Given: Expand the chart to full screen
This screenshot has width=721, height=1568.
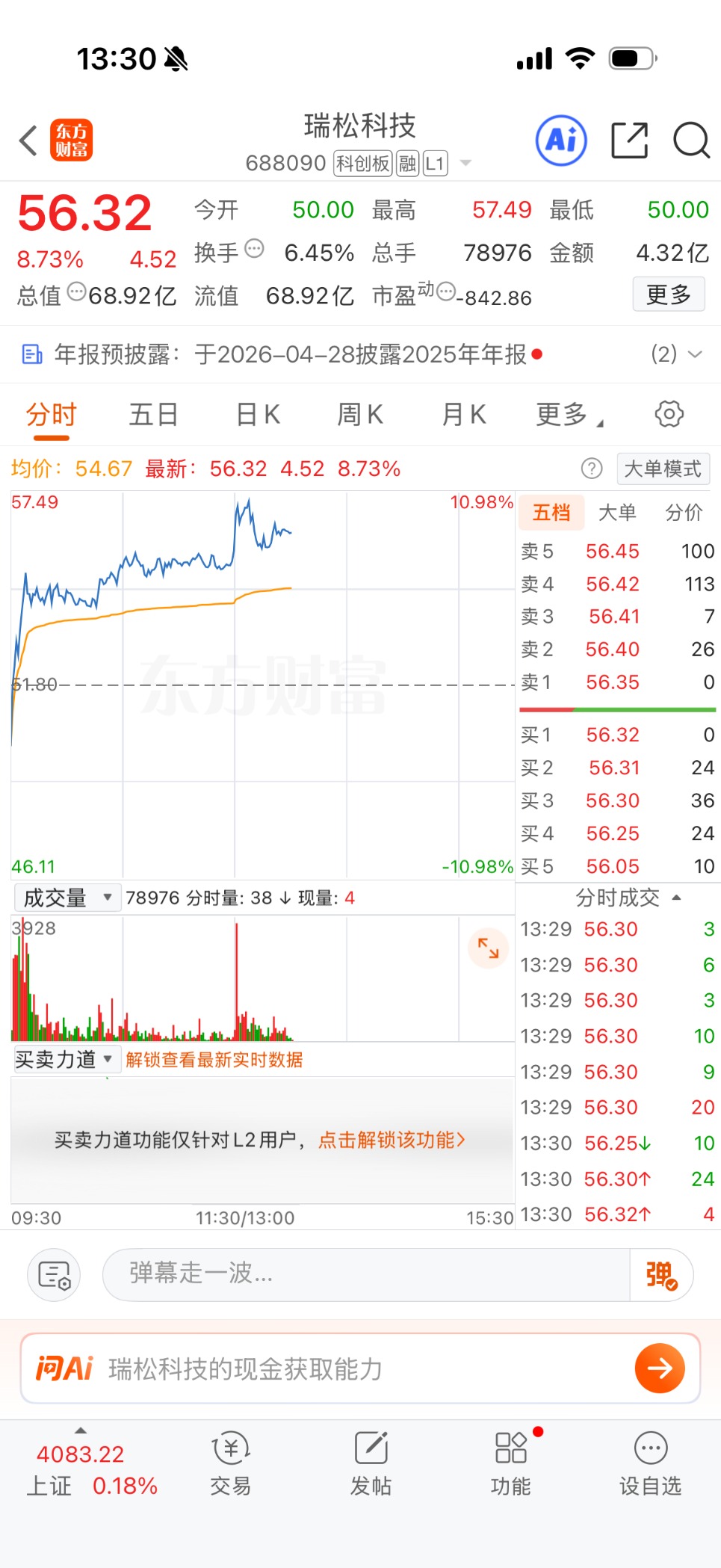Looking at the screenshot, I should [488, 948].
